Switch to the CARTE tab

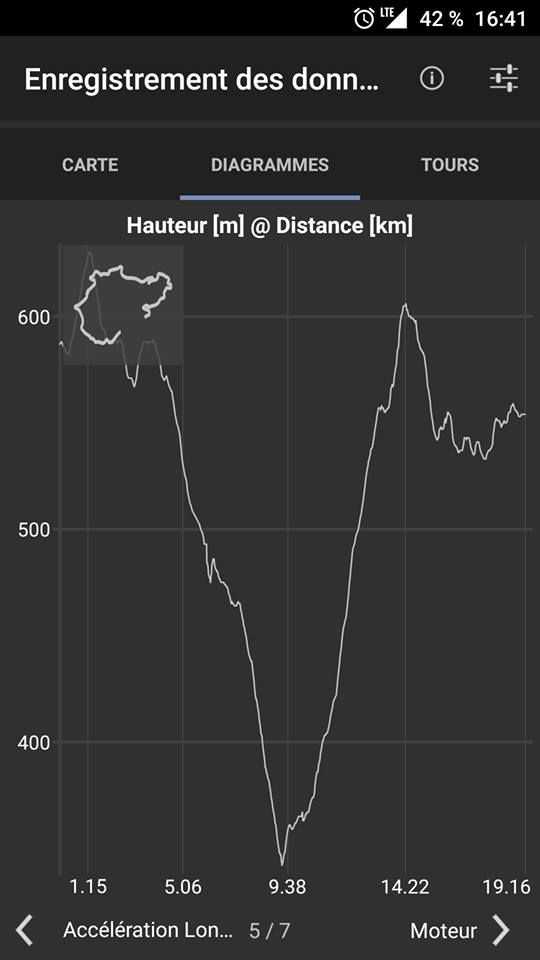click(90, 165)
